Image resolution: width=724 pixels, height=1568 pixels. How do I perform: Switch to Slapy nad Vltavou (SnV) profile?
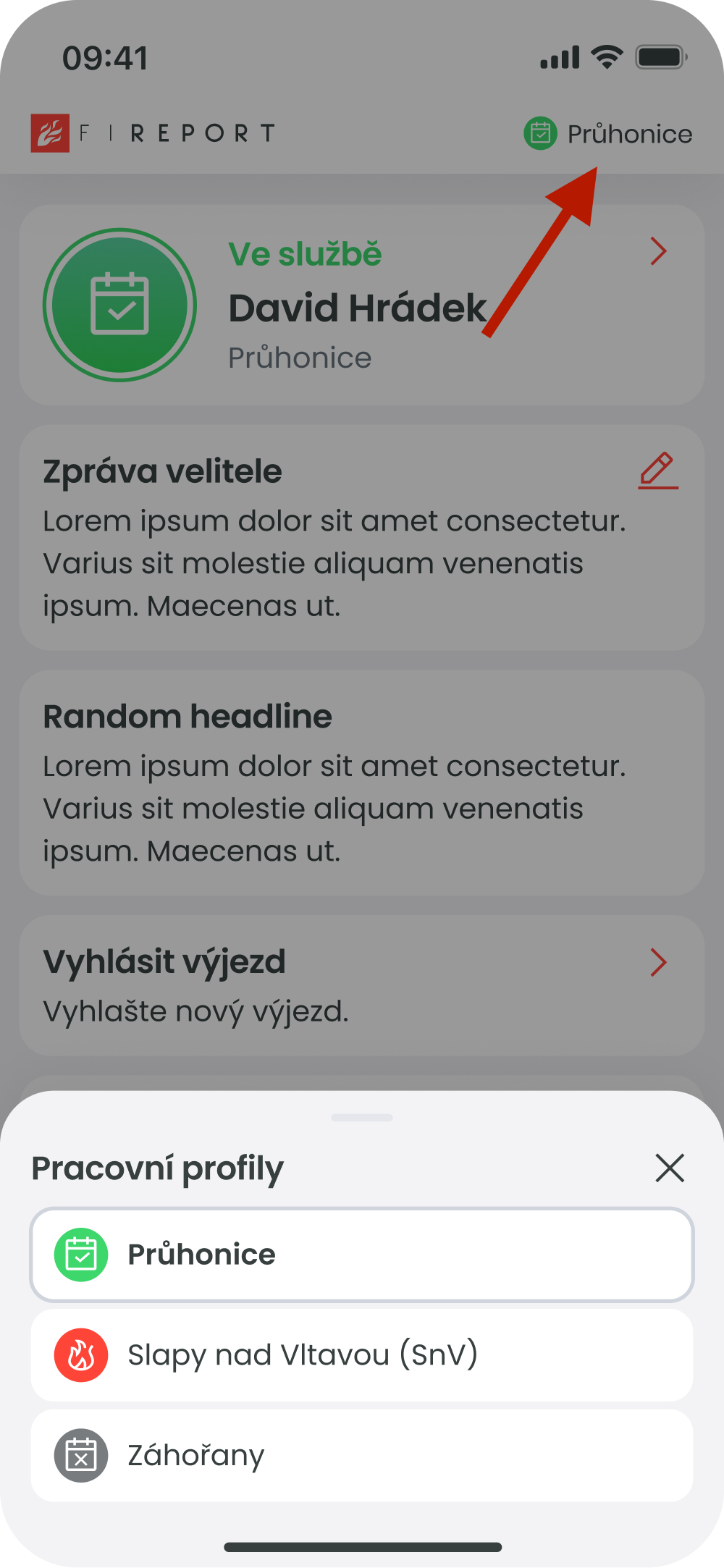361,1355
